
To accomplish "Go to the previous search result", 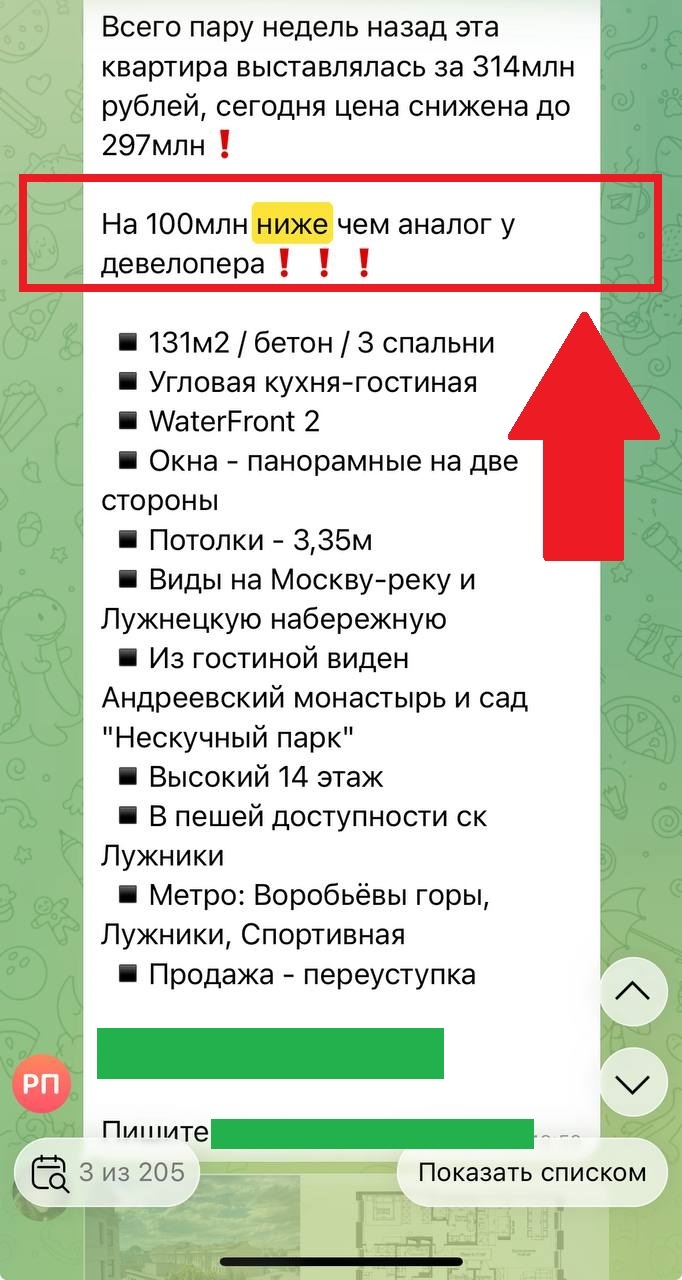I will (x=633, y=992).
